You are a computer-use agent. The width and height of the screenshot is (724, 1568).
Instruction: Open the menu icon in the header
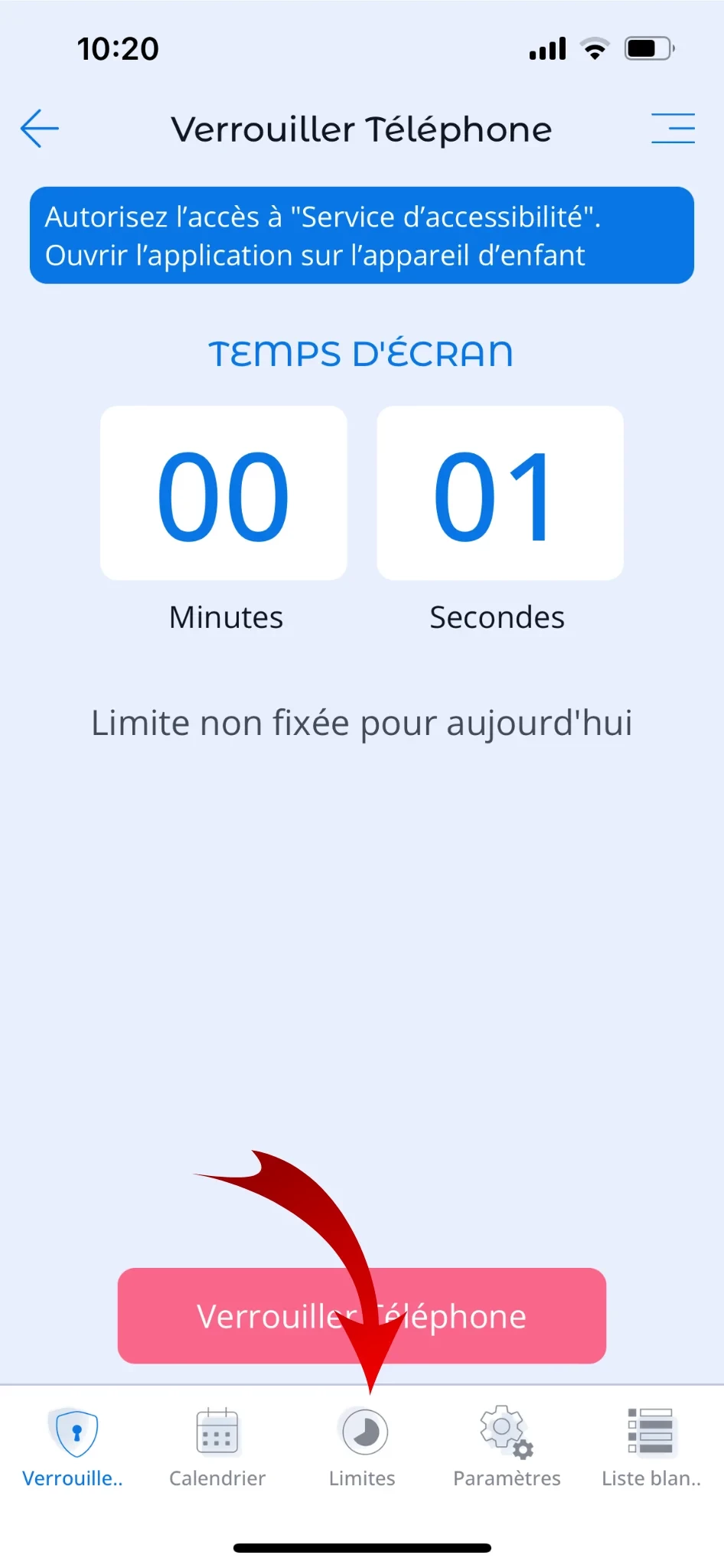pyautogui.click(x=673, y=128)
